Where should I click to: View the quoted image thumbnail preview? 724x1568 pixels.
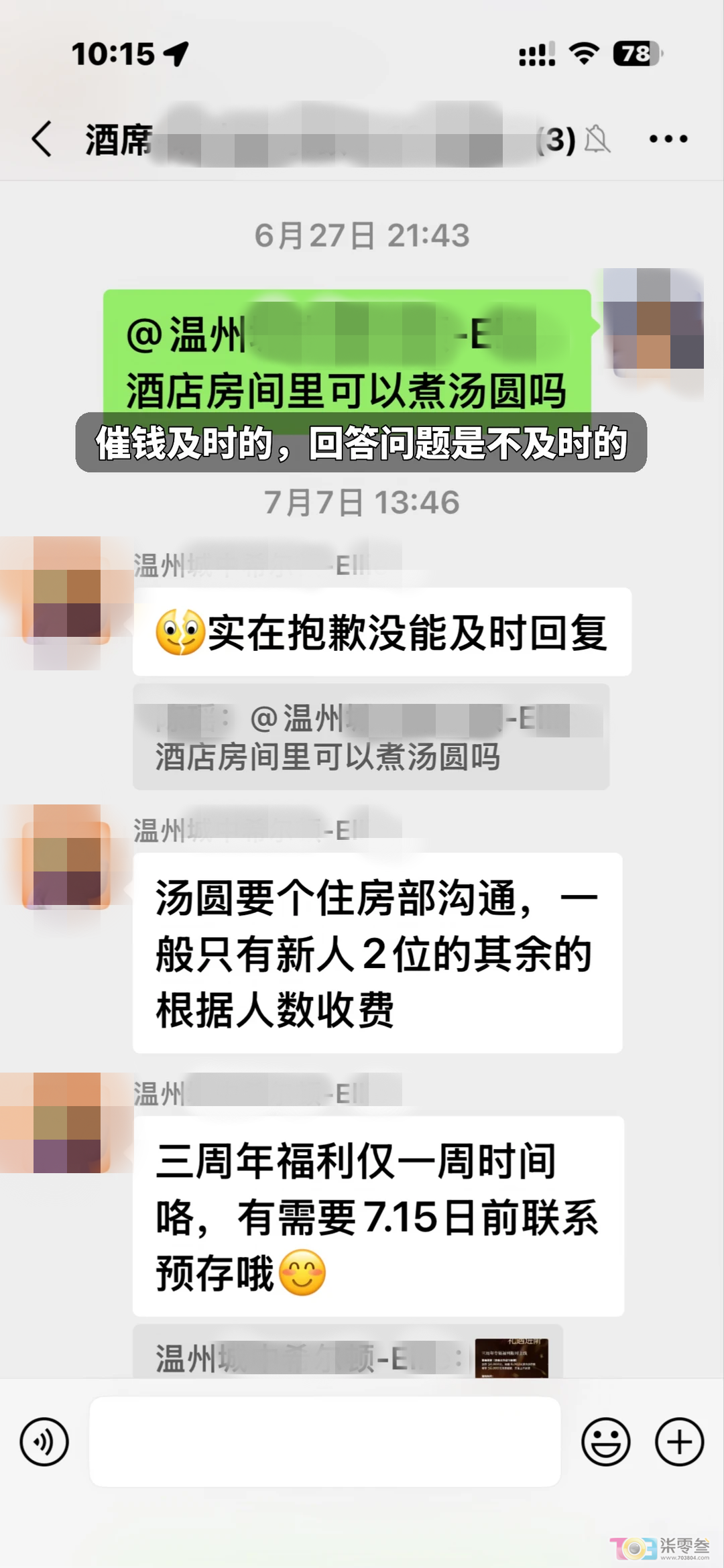tap(511, 1358)
